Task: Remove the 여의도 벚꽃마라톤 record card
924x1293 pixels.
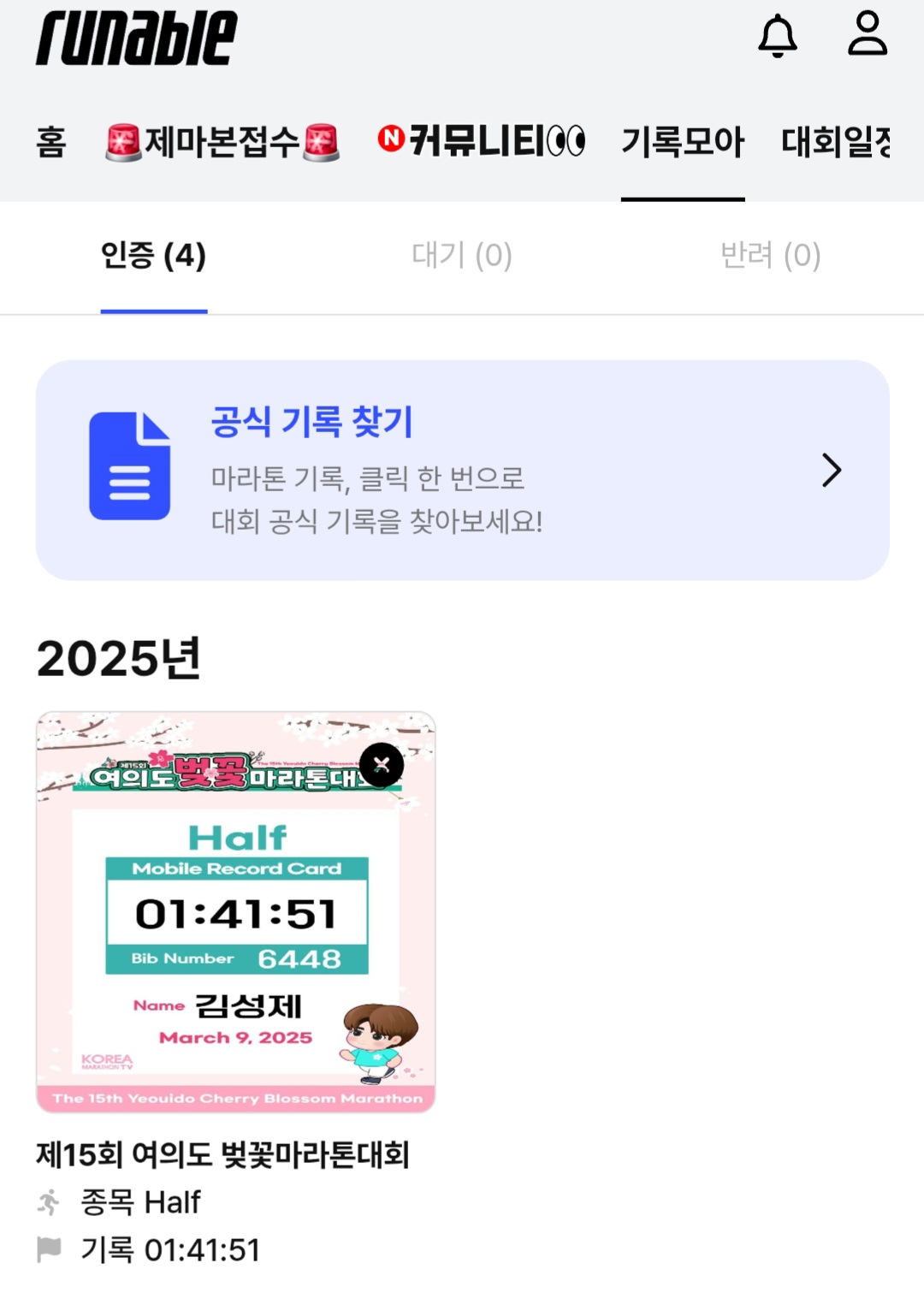Action: 382,765
